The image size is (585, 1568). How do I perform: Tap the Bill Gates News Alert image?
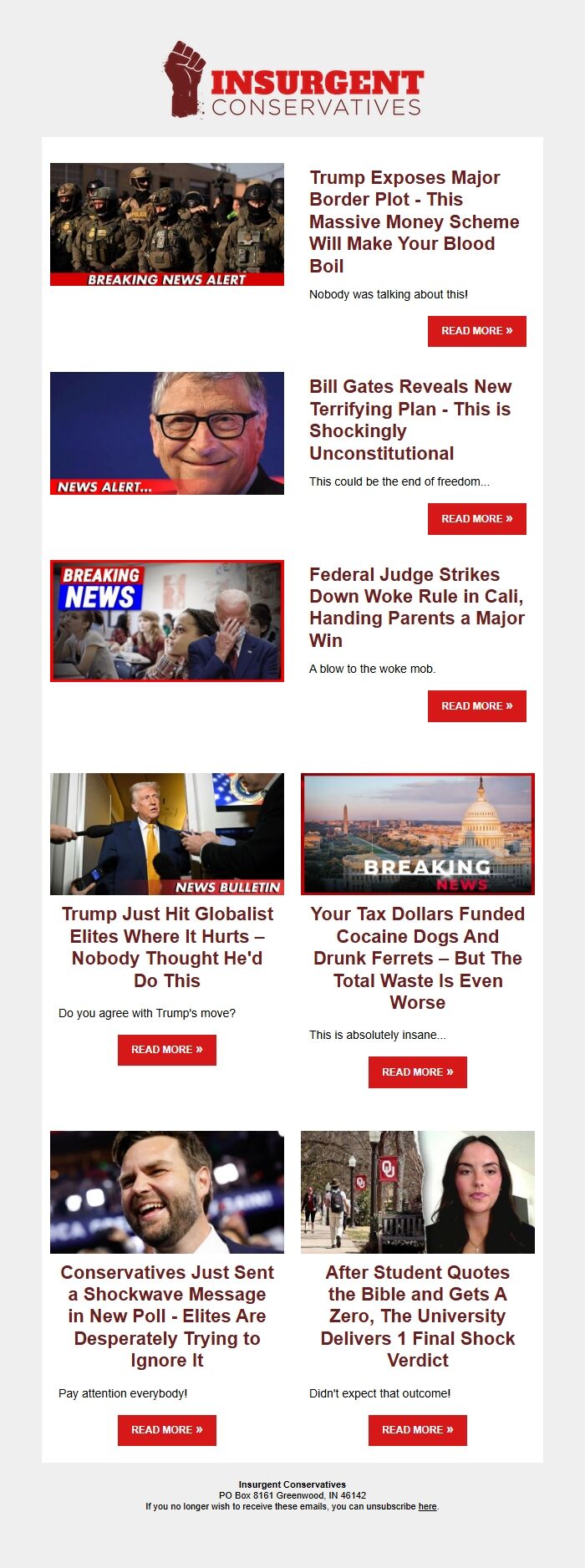pyautogui.click(x=167, y=433)
